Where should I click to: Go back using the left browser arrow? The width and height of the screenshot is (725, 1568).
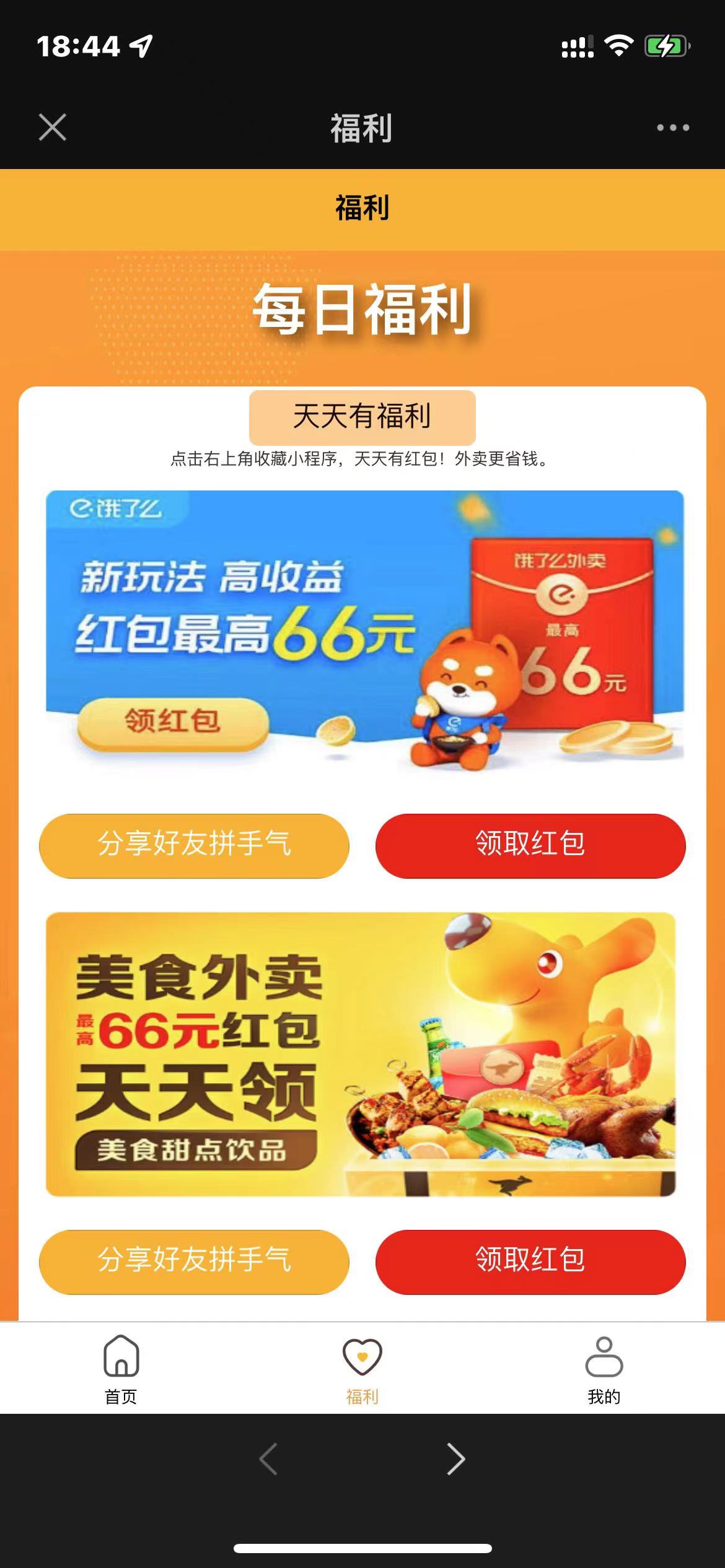(268, 1459)
